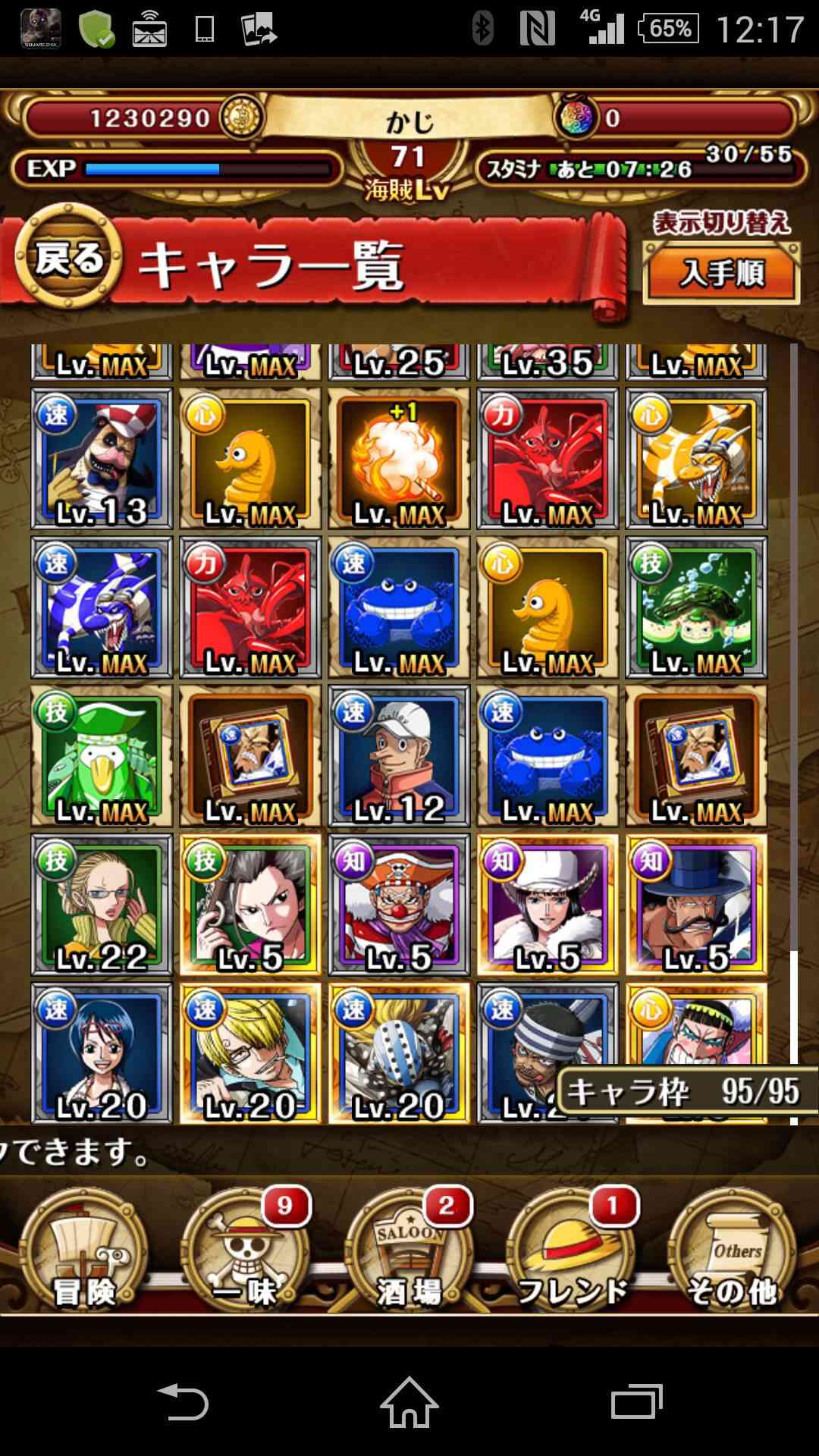Go to the Android home screen

[409, 1402]
